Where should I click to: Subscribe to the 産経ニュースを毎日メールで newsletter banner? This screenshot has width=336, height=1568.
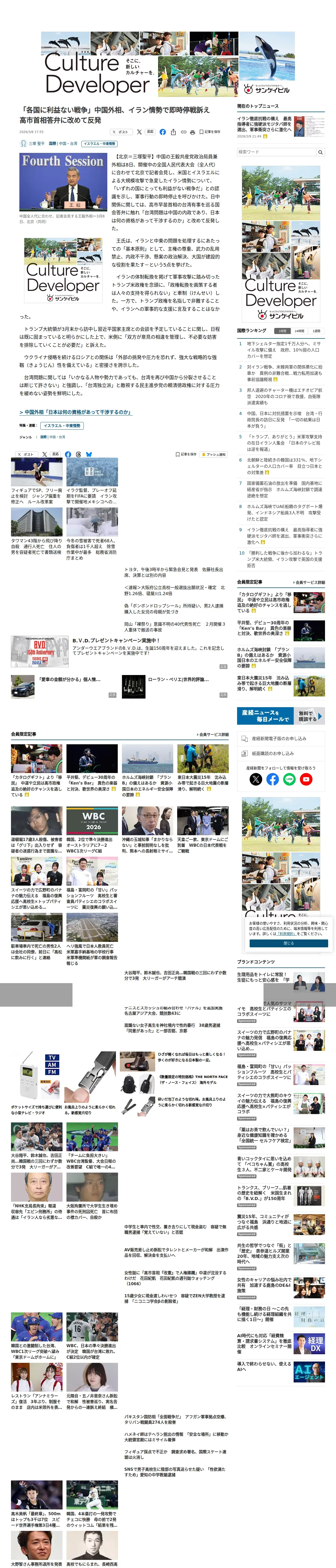click(281, 715)
